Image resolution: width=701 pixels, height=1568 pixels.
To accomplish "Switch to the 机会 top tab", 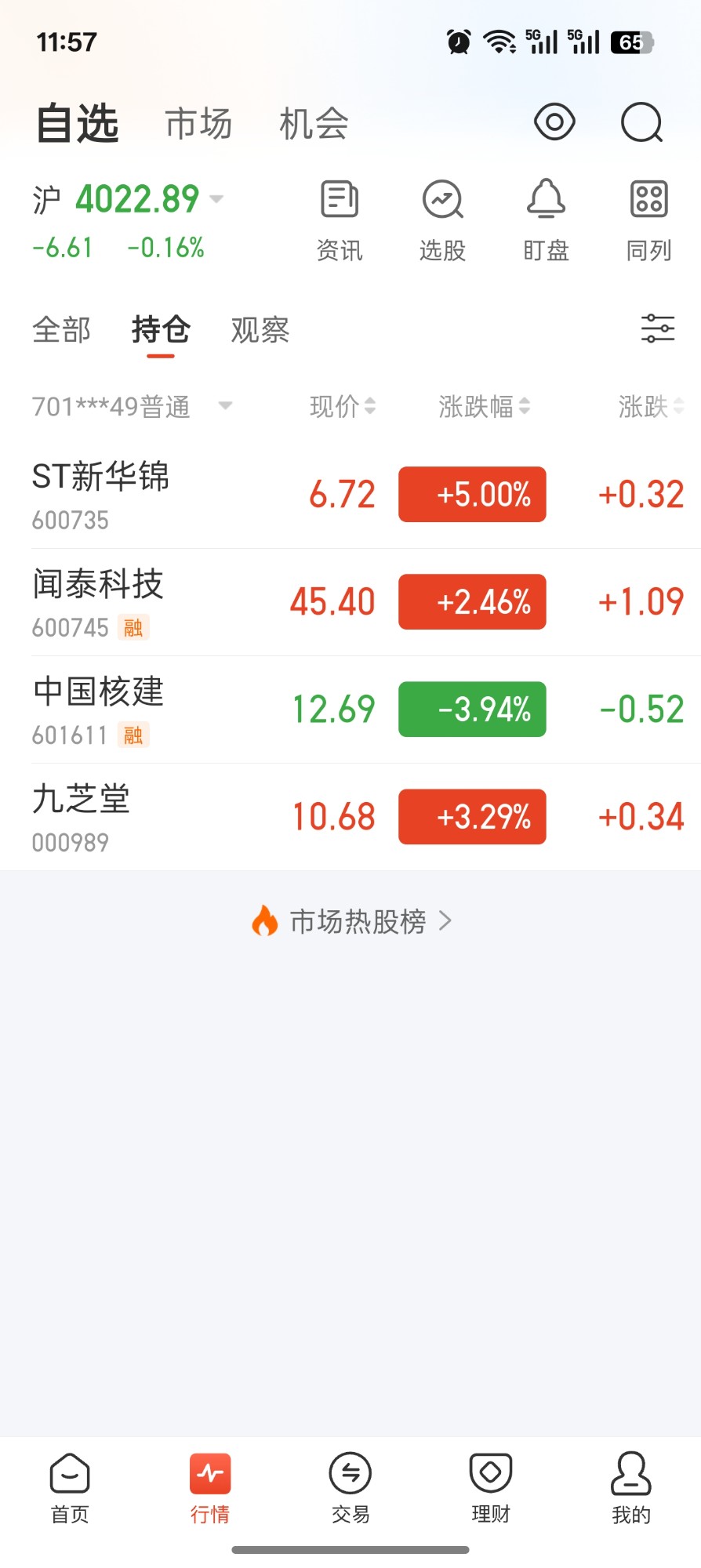I will point(314,124).
